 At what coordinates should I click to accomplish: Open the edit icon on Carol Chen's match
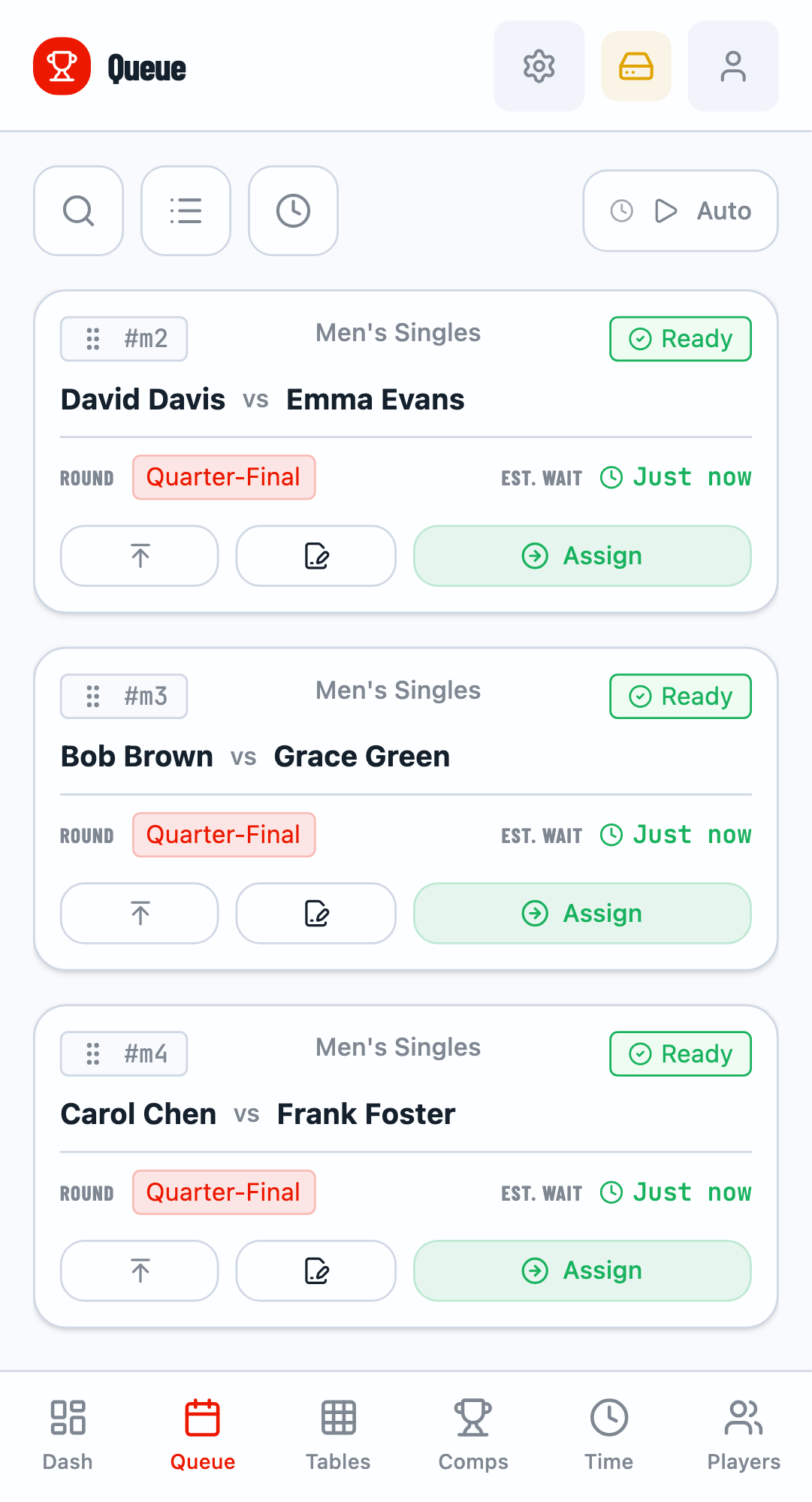(315, 1271)
